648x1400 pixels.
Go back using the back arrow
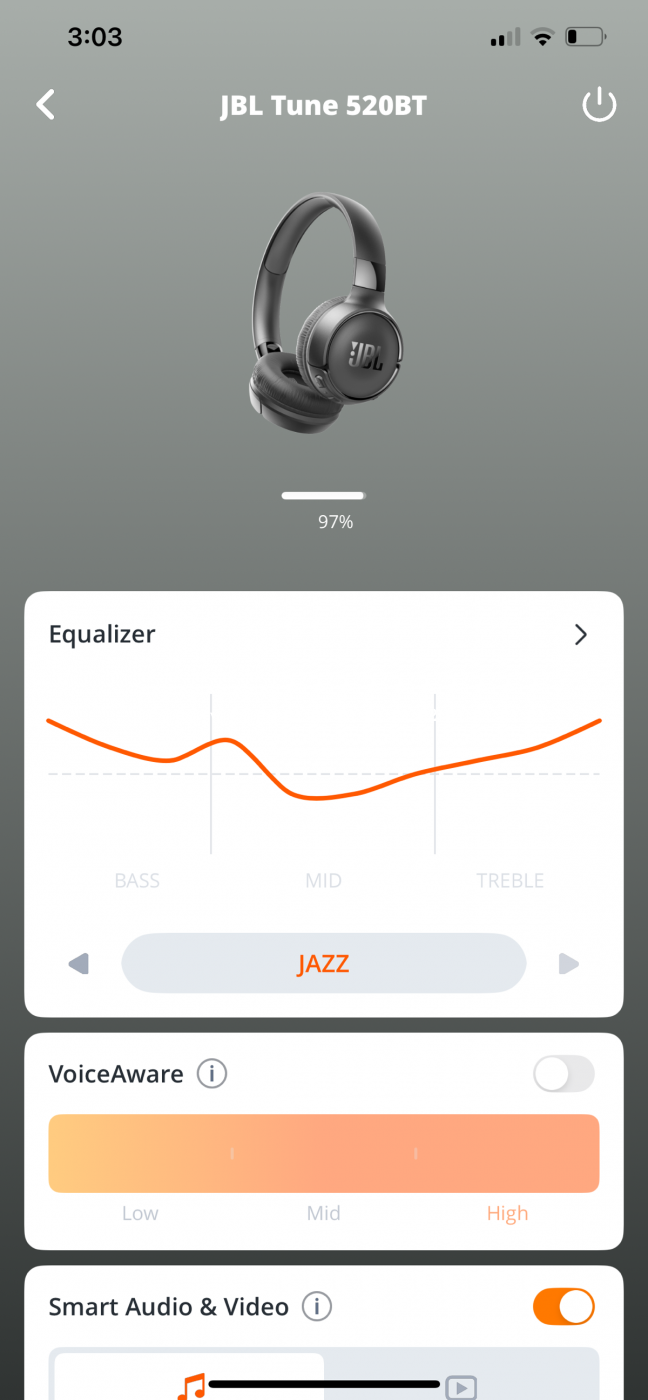pyautogui.click(x=45, y=105)
